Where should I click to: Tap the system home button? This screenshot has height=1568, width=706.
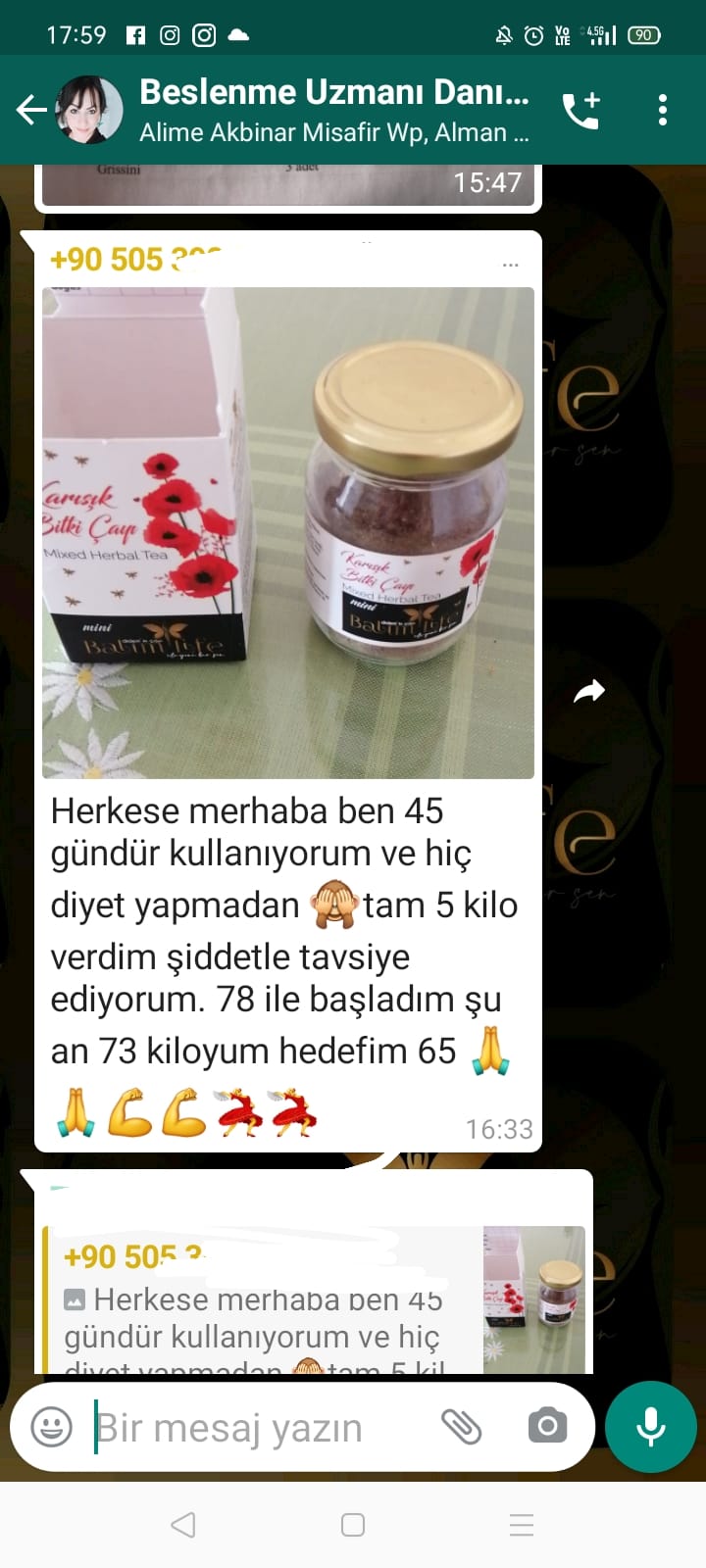tap(353, 1525)
